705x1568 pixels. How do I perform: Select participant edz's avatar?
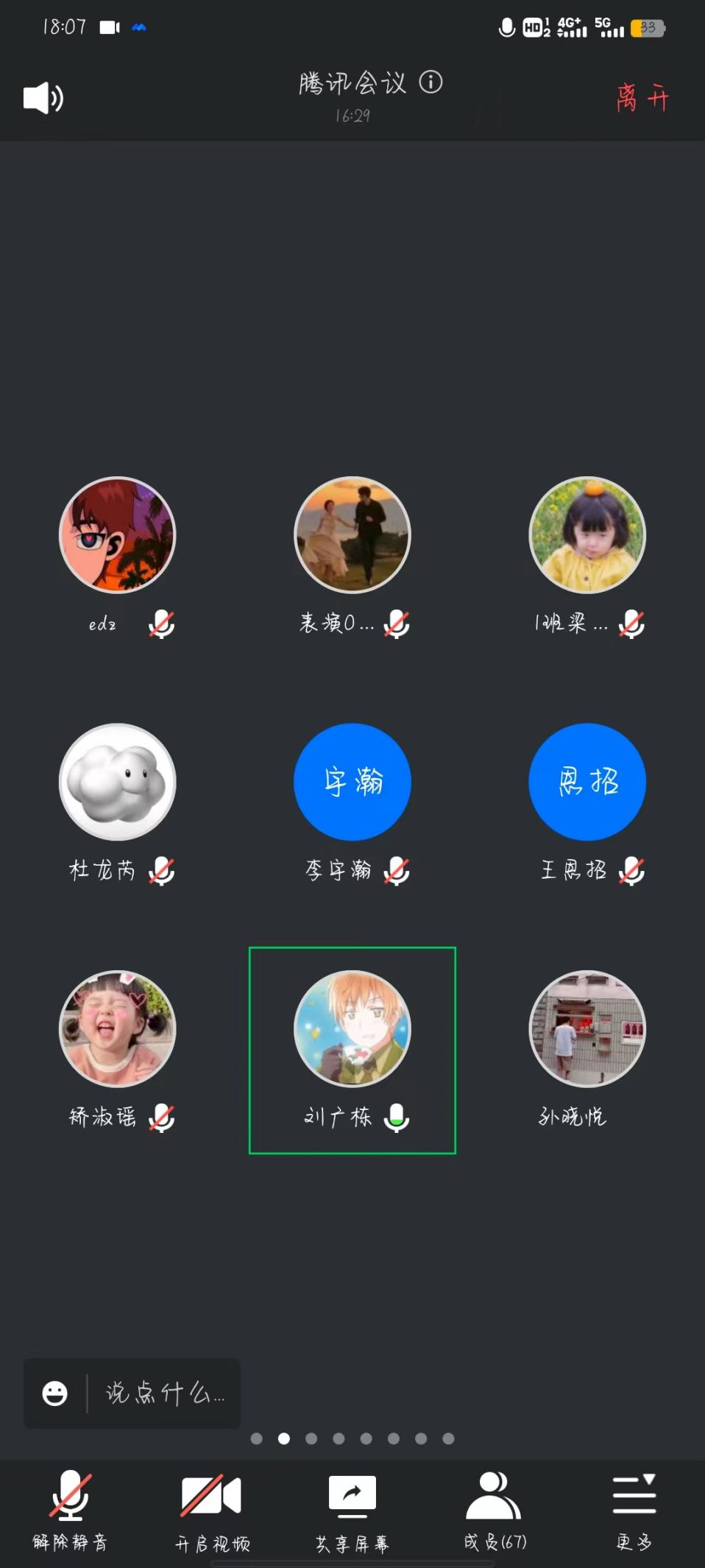coord(118,535)
